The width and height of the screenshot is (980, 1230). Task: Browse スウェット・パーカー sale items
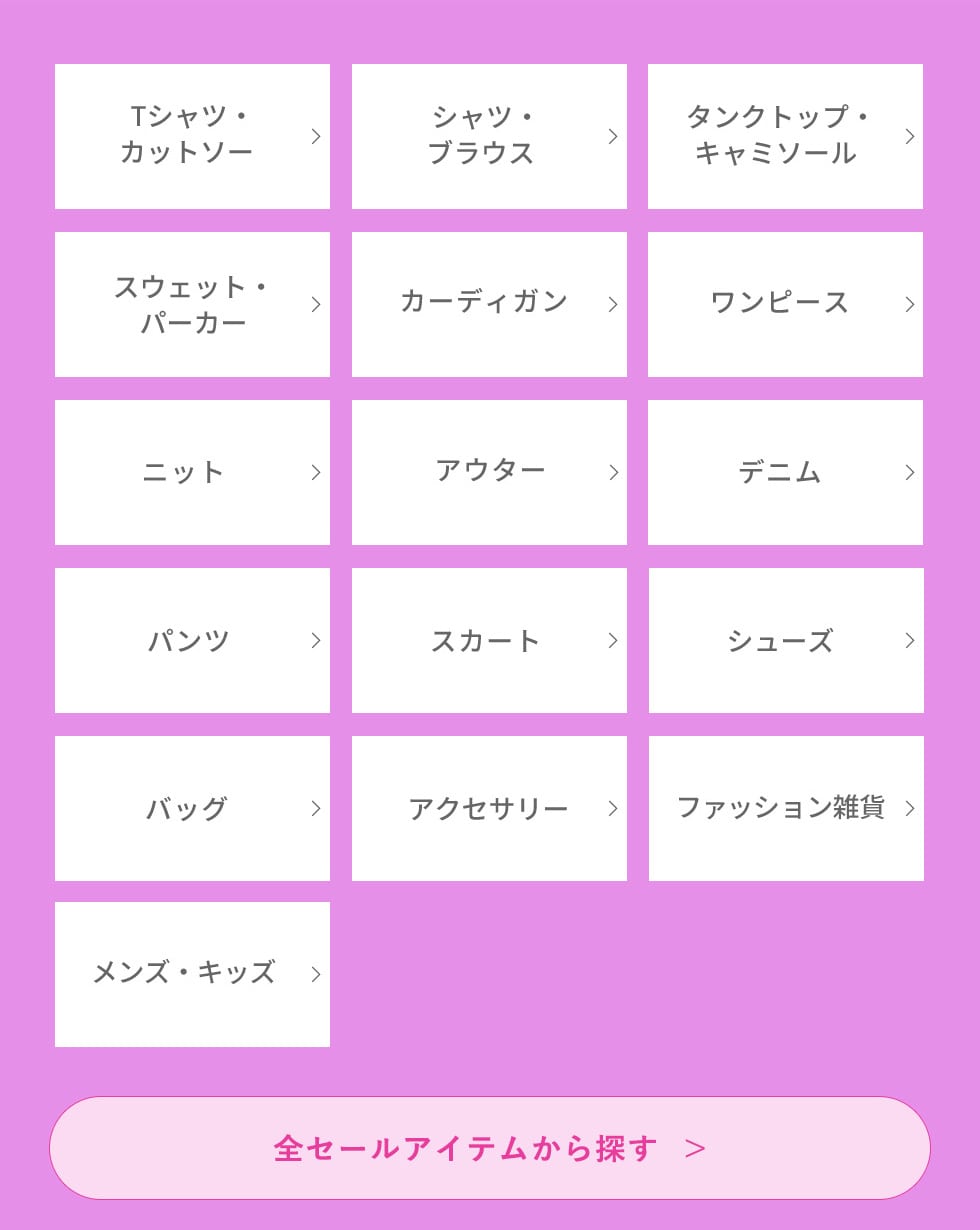(192, 304)
